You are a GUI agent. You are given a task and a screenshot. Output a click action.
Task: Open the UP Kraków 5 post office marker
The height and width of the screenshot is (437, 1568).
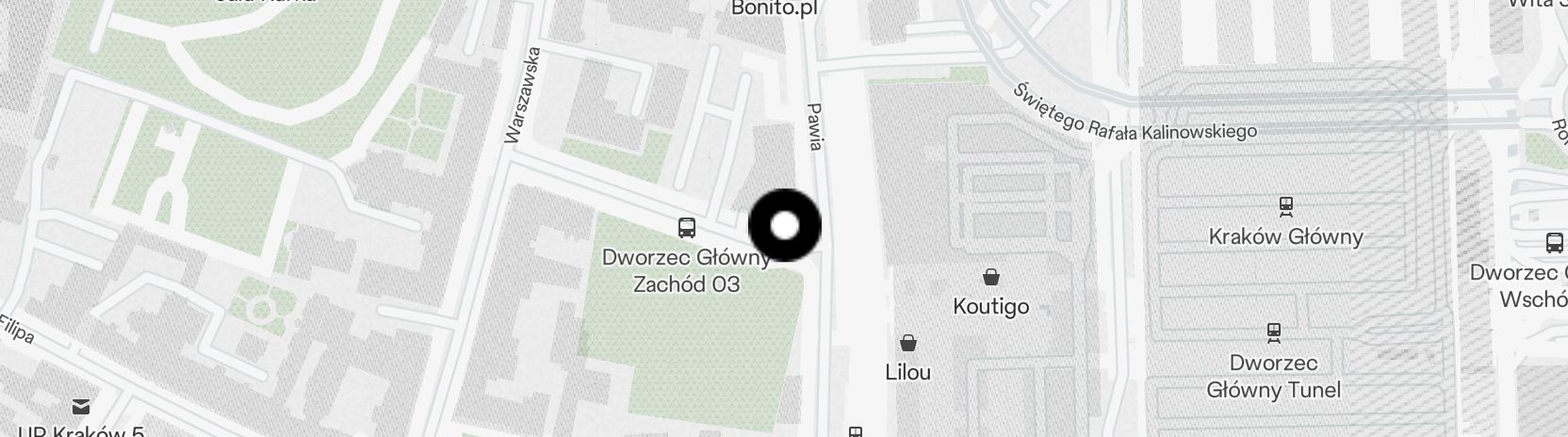(x=81, y=407)
